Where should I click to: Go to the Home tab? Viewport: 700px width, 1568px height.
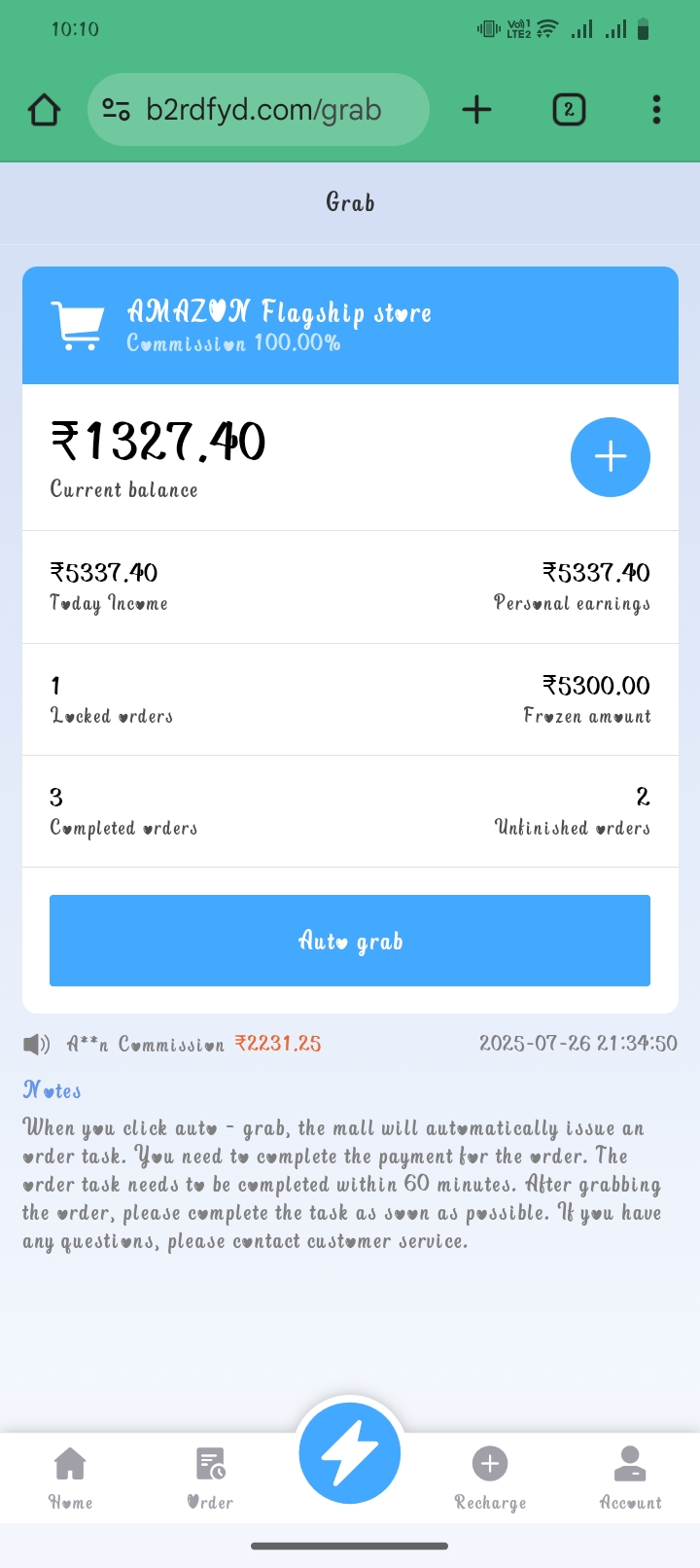point(71,1478)
